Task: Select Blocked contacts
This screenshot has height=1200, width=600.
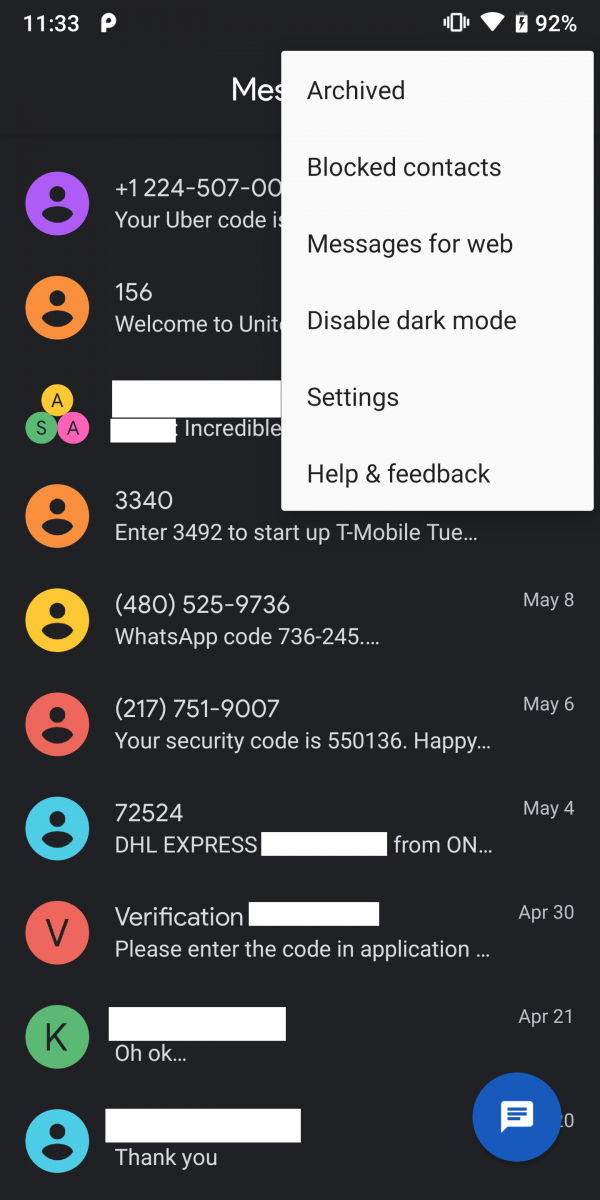Action: pos(438,167)
